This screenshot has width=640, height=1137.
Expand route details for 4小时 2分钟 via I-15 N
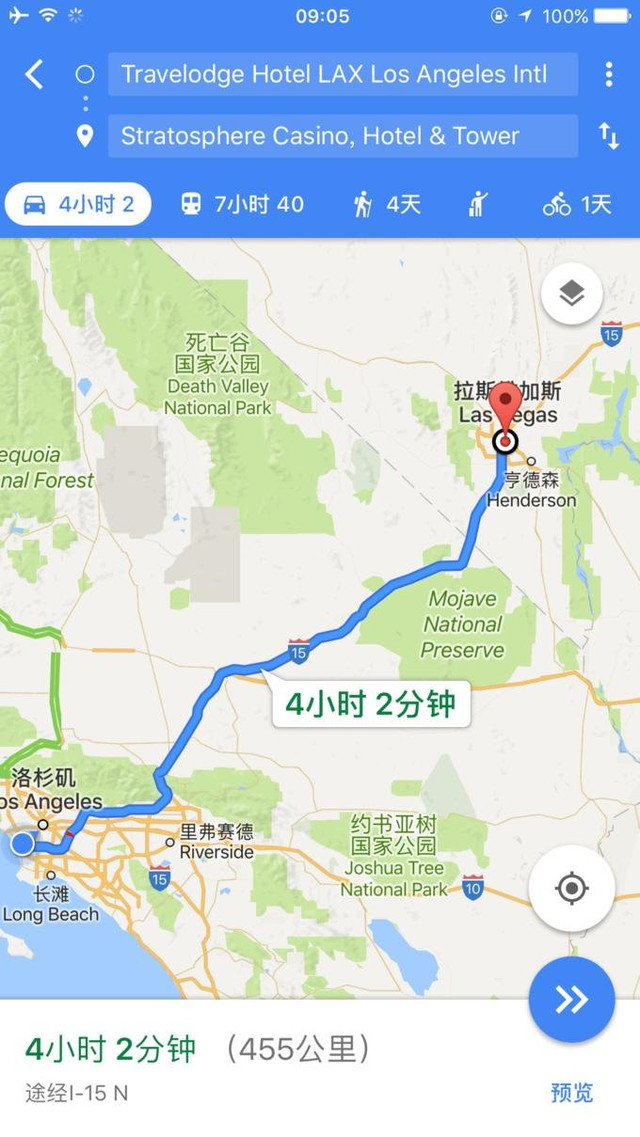[200, 1065]
